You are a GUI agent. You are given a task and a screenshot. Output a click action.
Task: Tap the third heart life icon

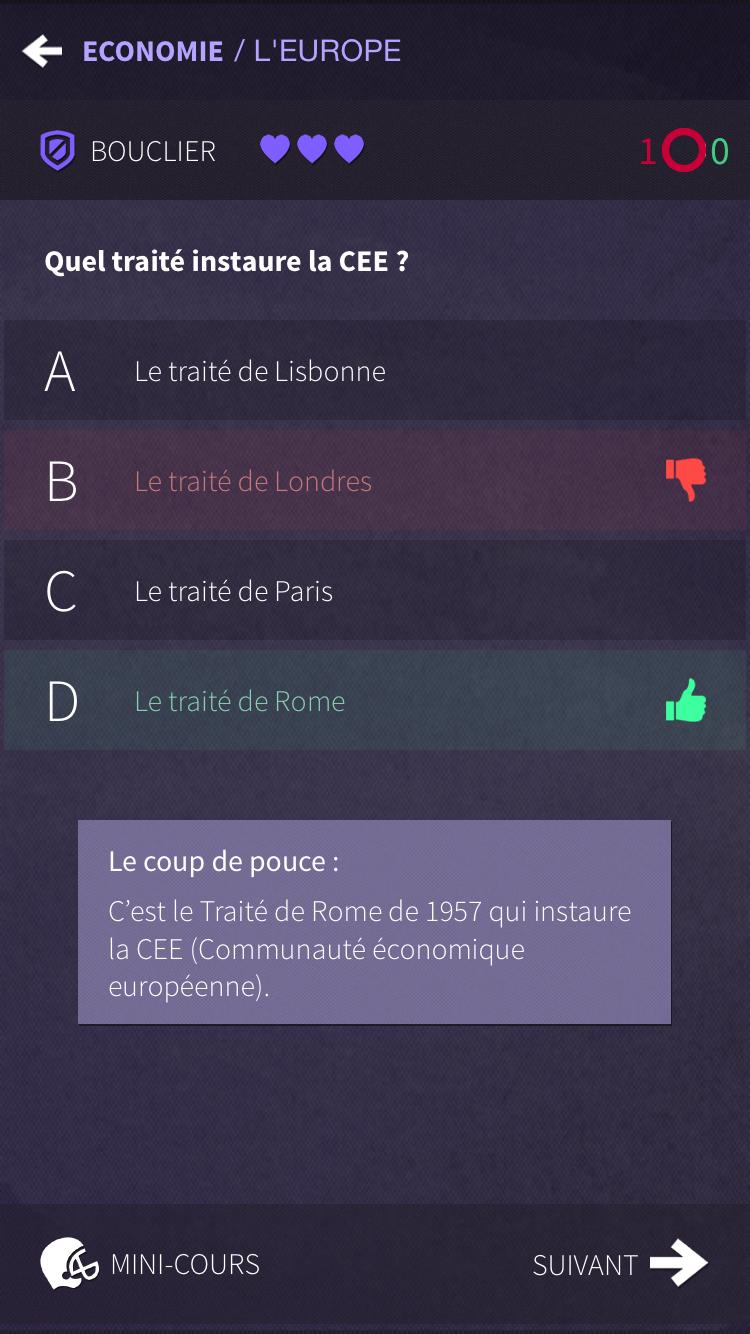point(347,149)
